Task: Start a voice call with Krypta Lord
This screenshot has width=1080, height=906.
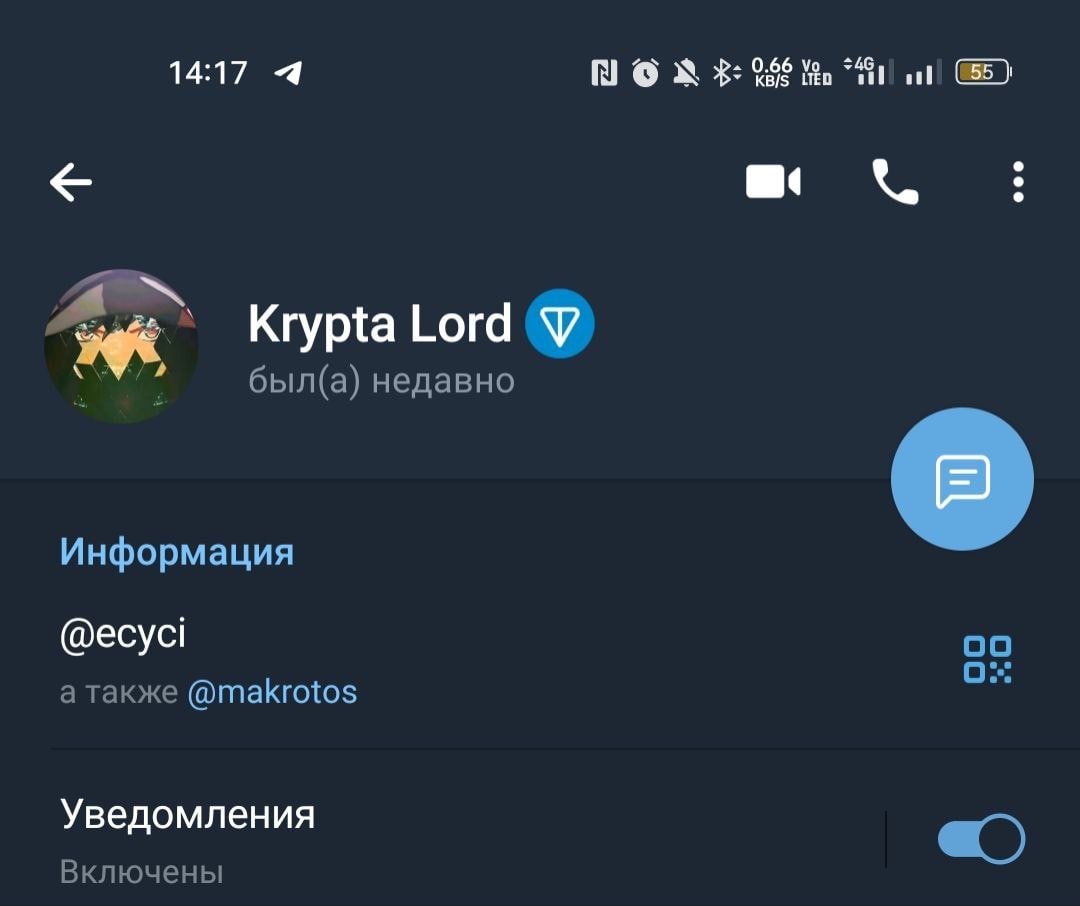Action: (895, 182)
